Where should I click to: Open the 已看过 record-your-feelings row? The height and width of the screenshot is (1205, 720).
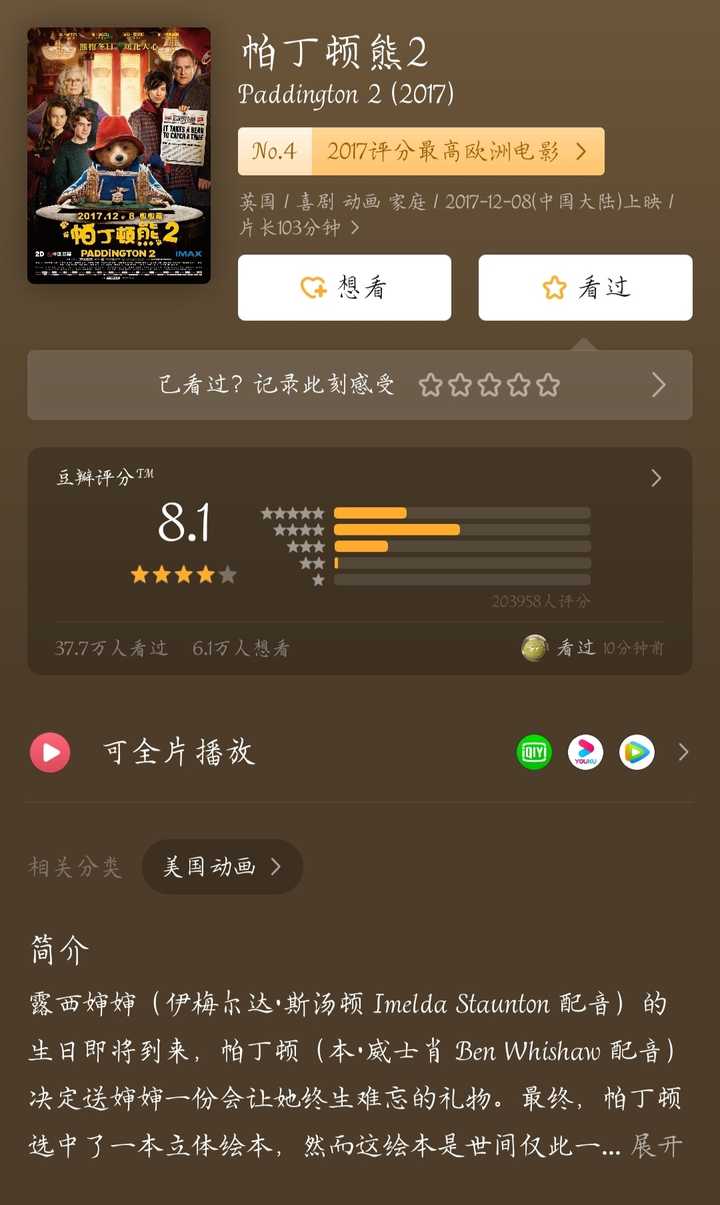[x=359, y=385]
